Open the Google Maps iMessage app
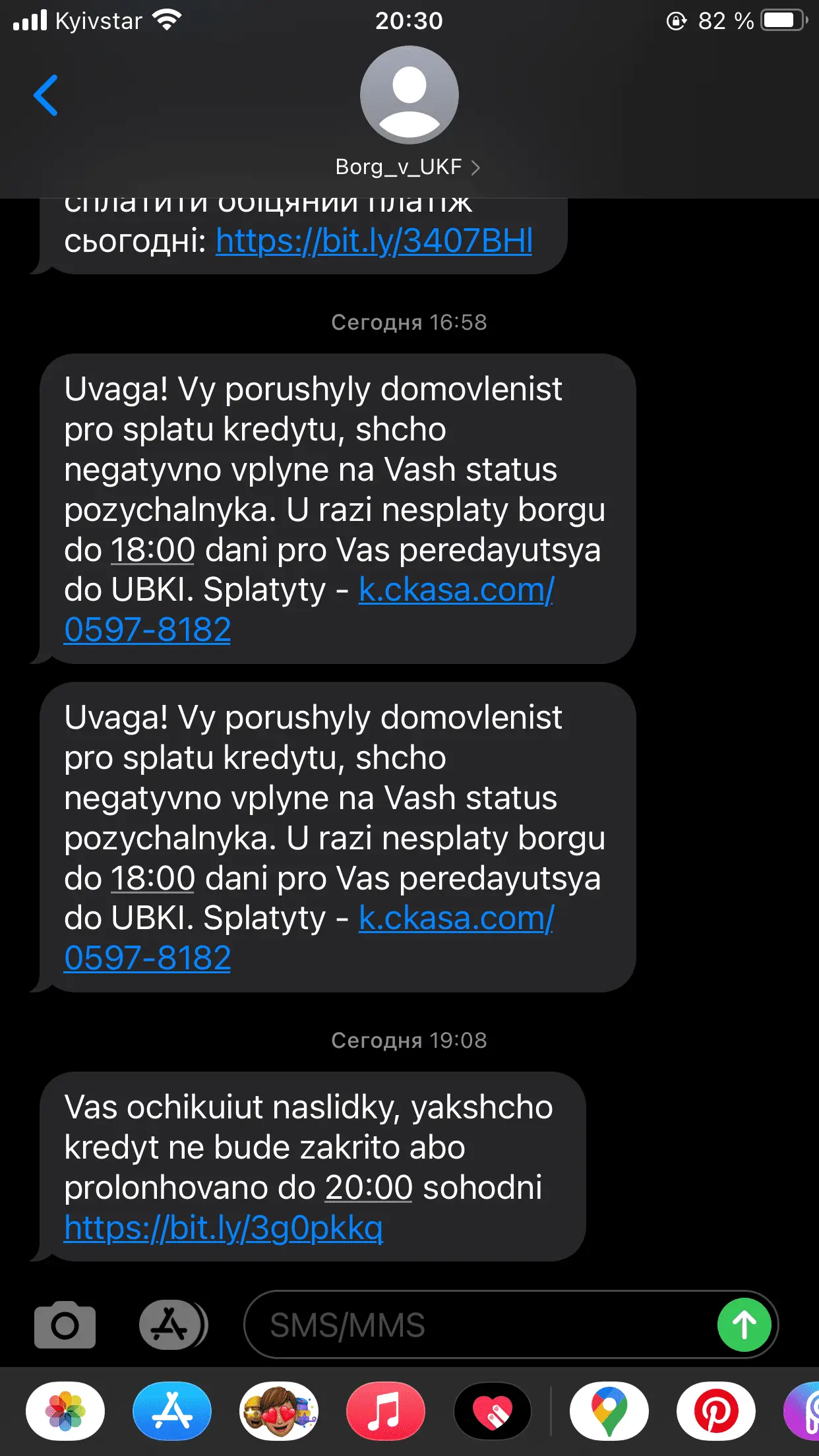 (609, 1411)
